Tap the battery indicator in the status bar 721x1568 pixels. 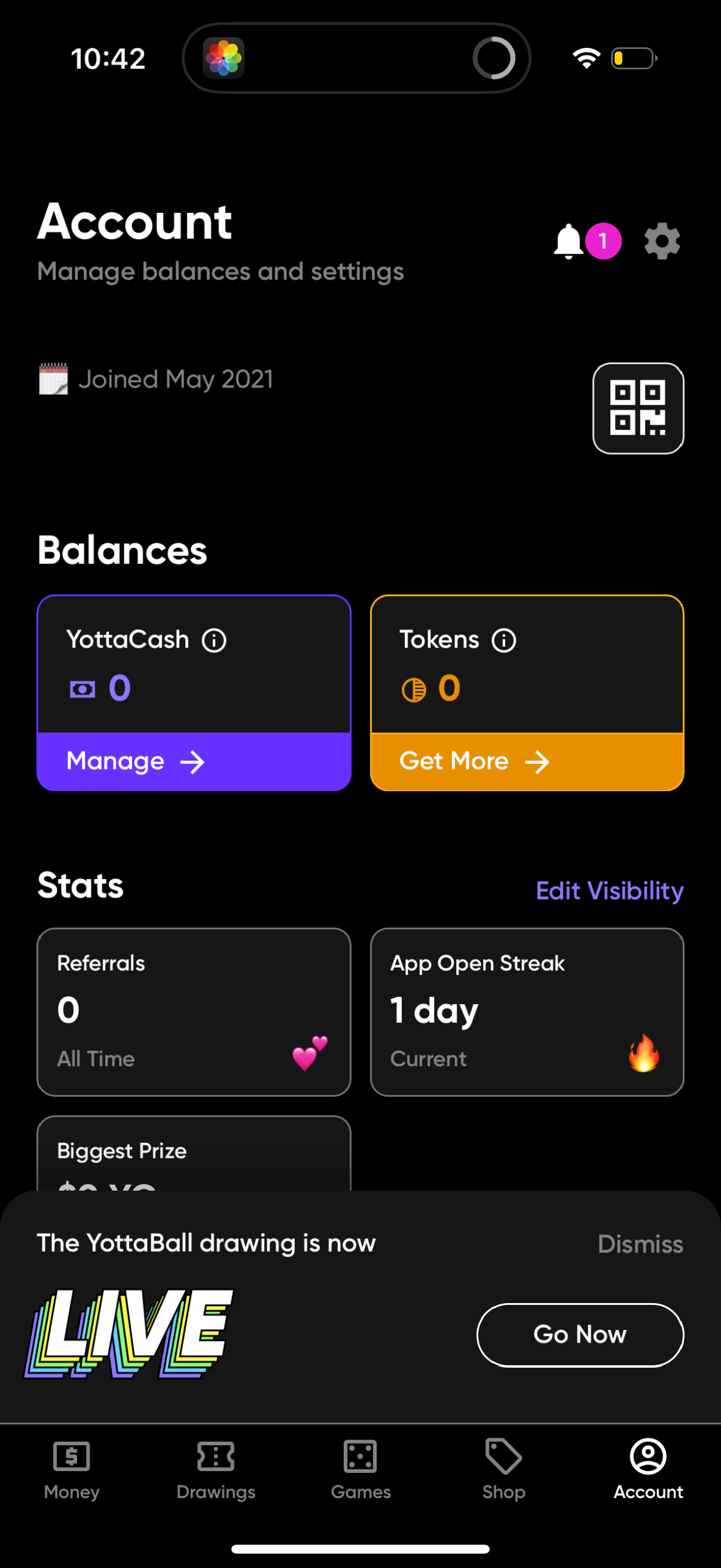point(633,58)
